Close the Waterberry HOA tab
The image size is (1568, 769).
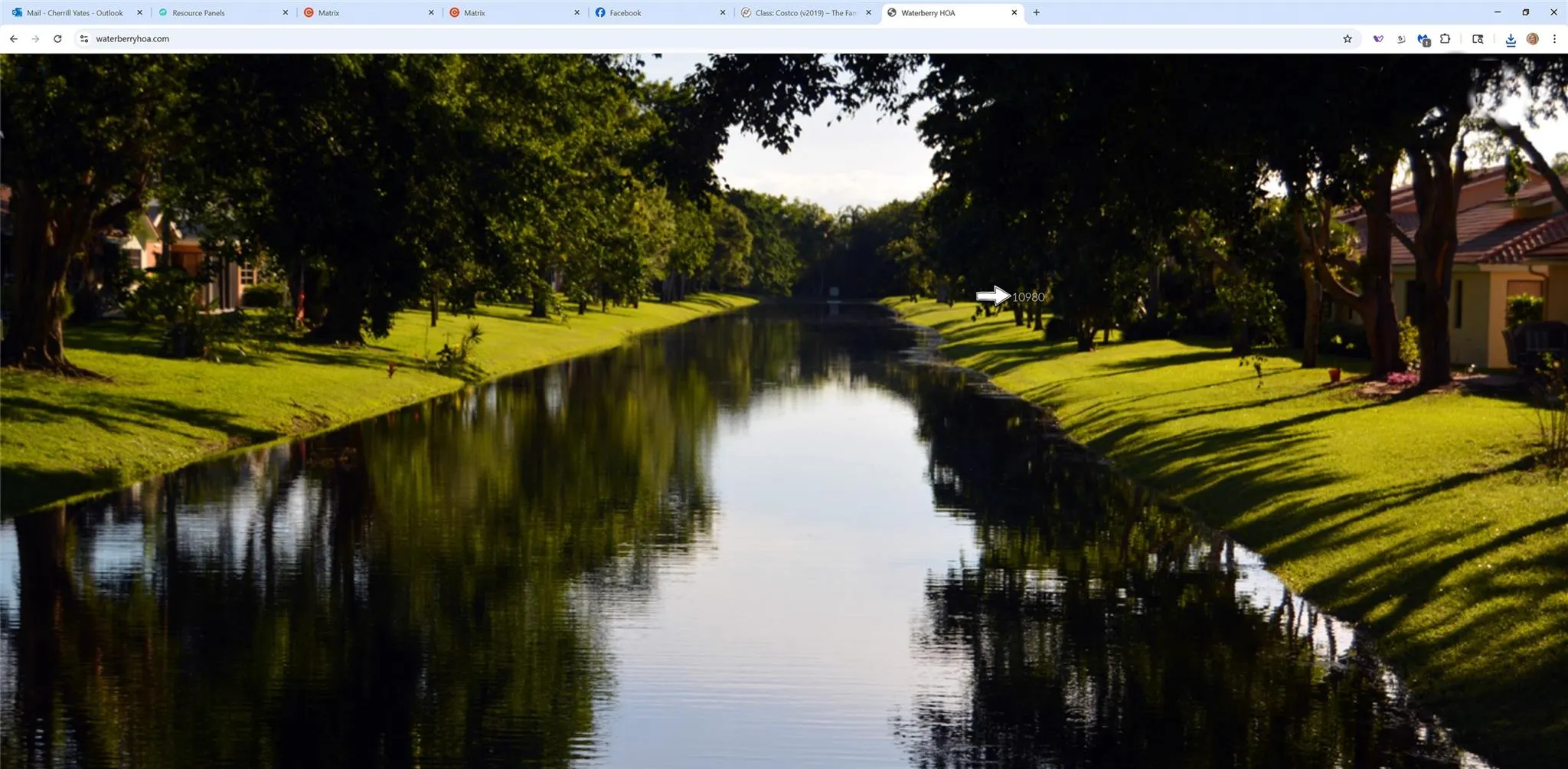coord(1014,13)
